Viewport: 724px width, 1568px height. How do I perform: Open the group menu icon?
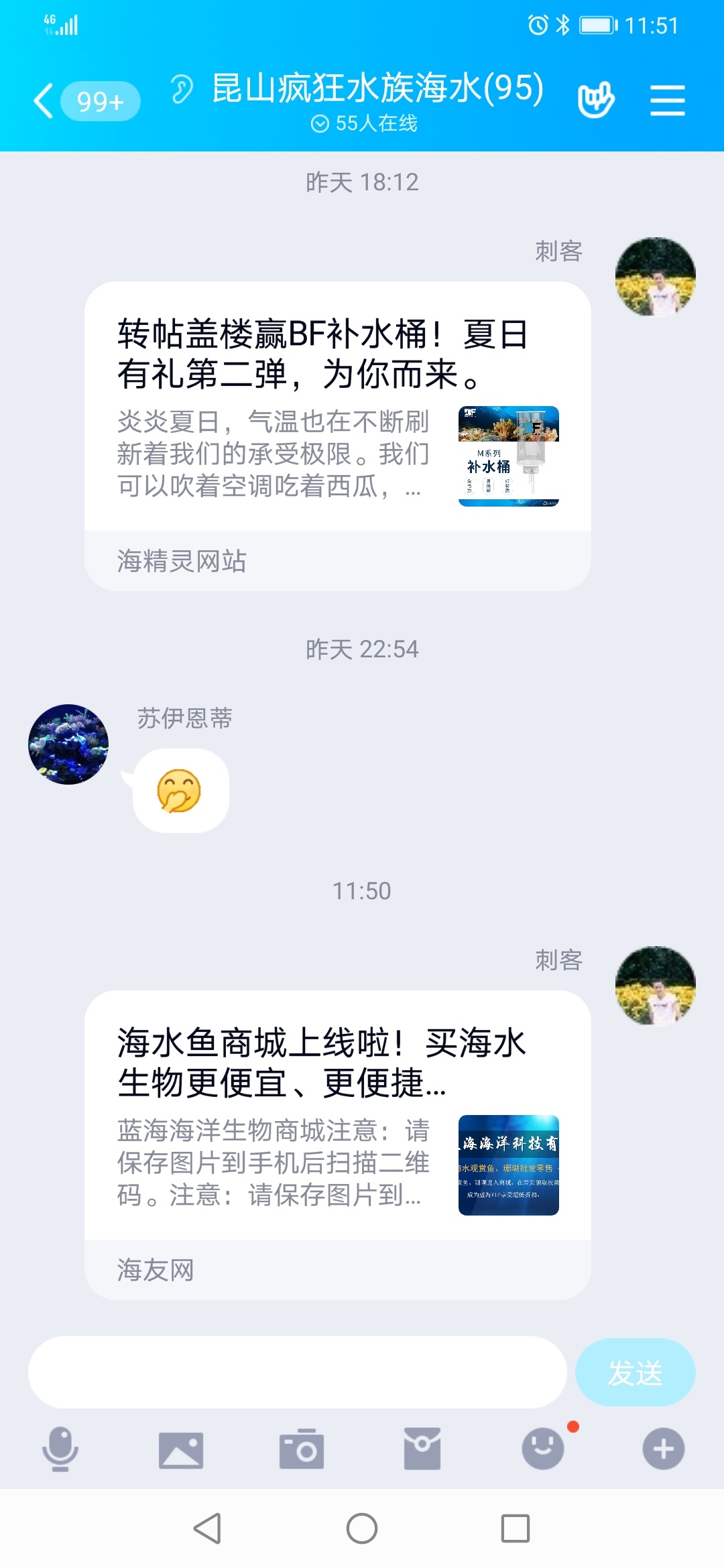pyautogui.click(x=667, y=101)
